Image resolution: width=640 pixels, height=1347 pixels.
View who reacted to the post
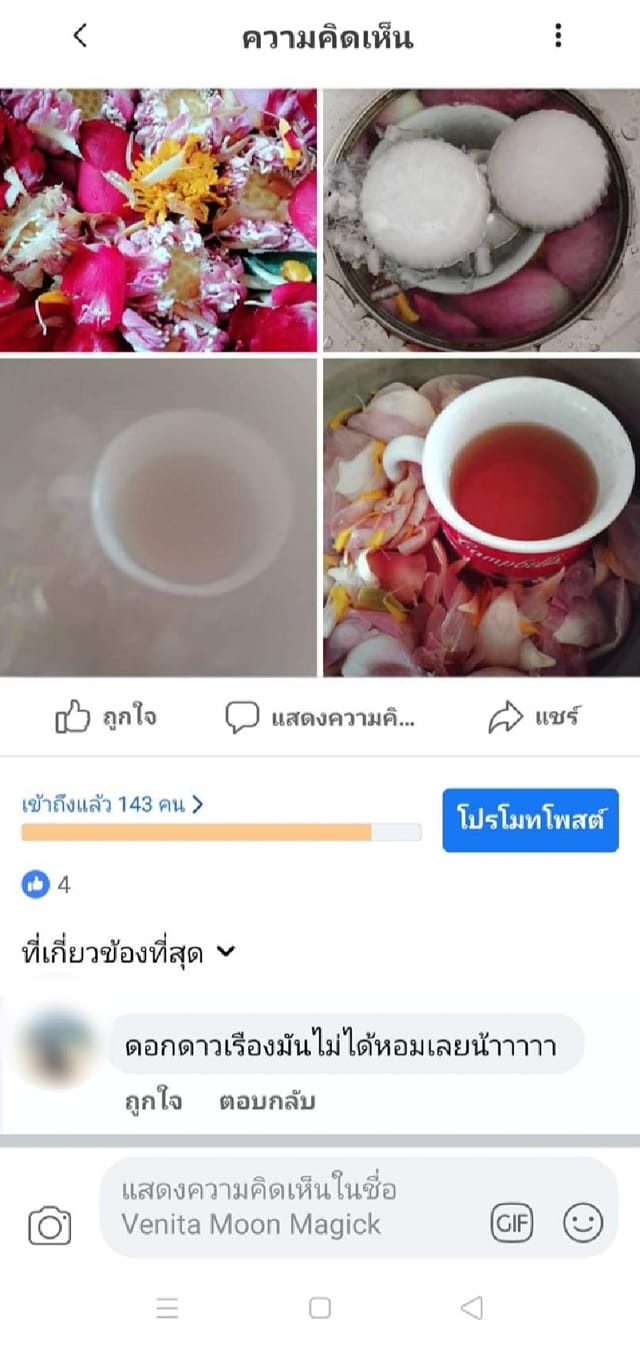pos(47,884)
